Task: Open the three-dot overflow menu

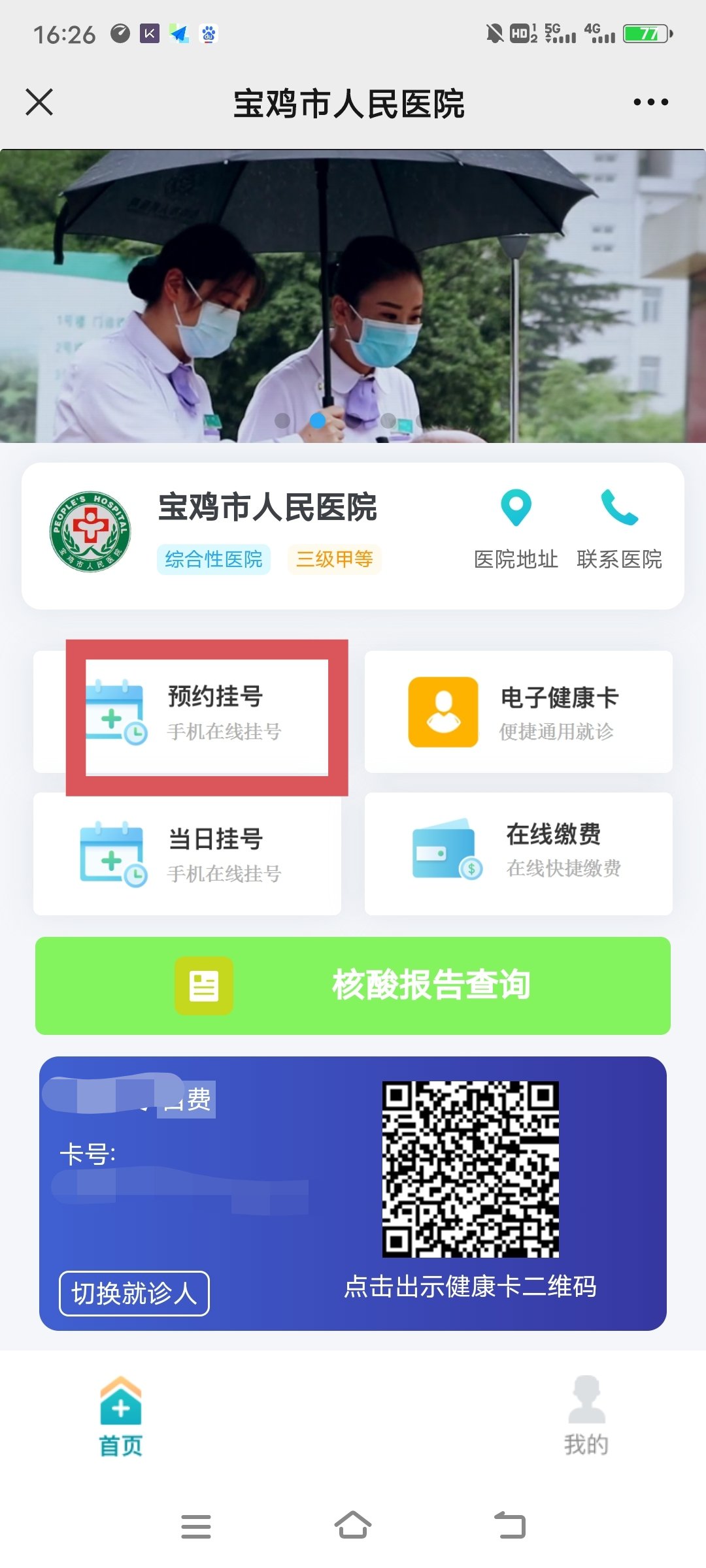Action: coord(650,103)
